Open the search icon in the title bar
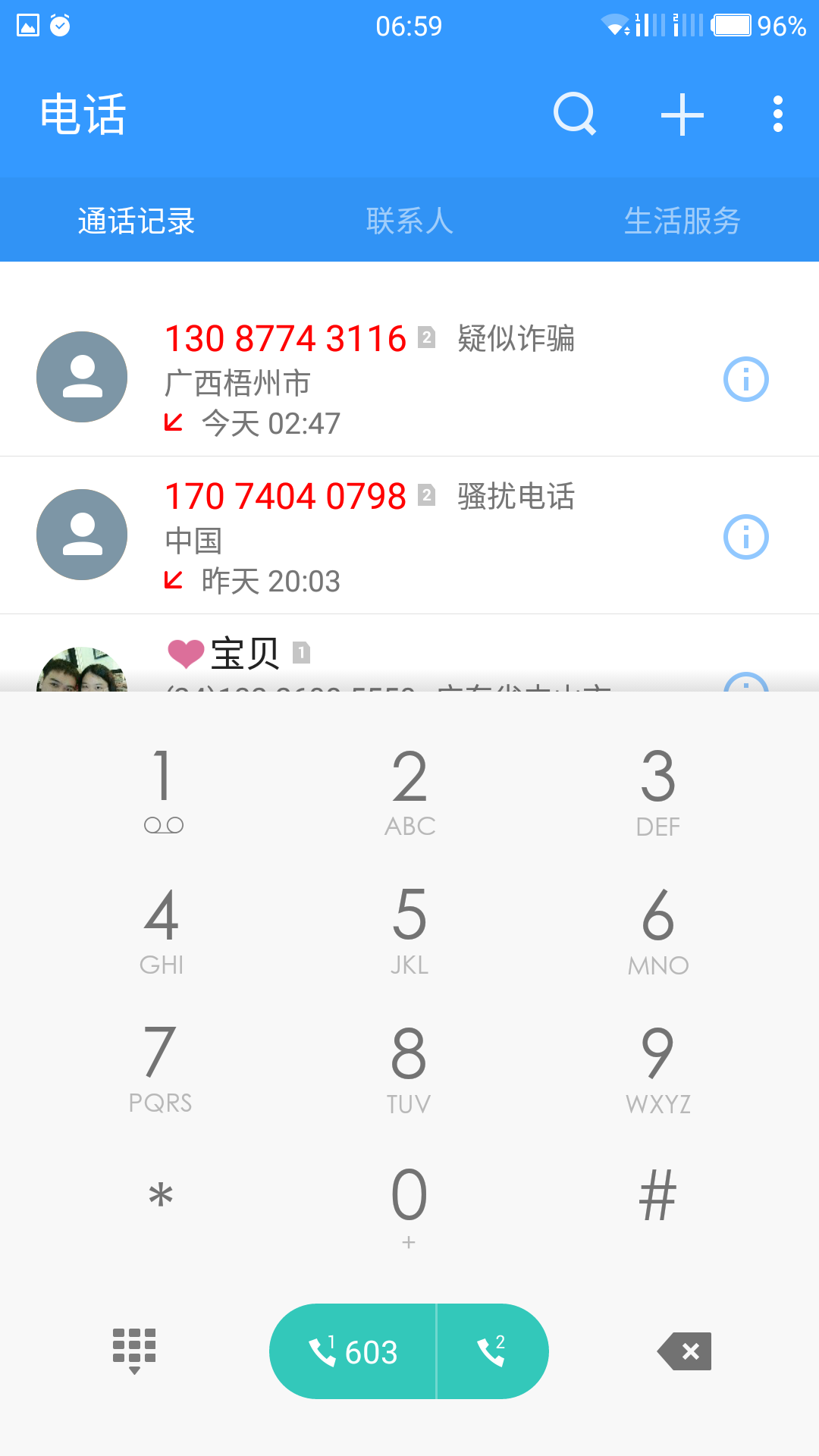 click(x=574, y=115)
